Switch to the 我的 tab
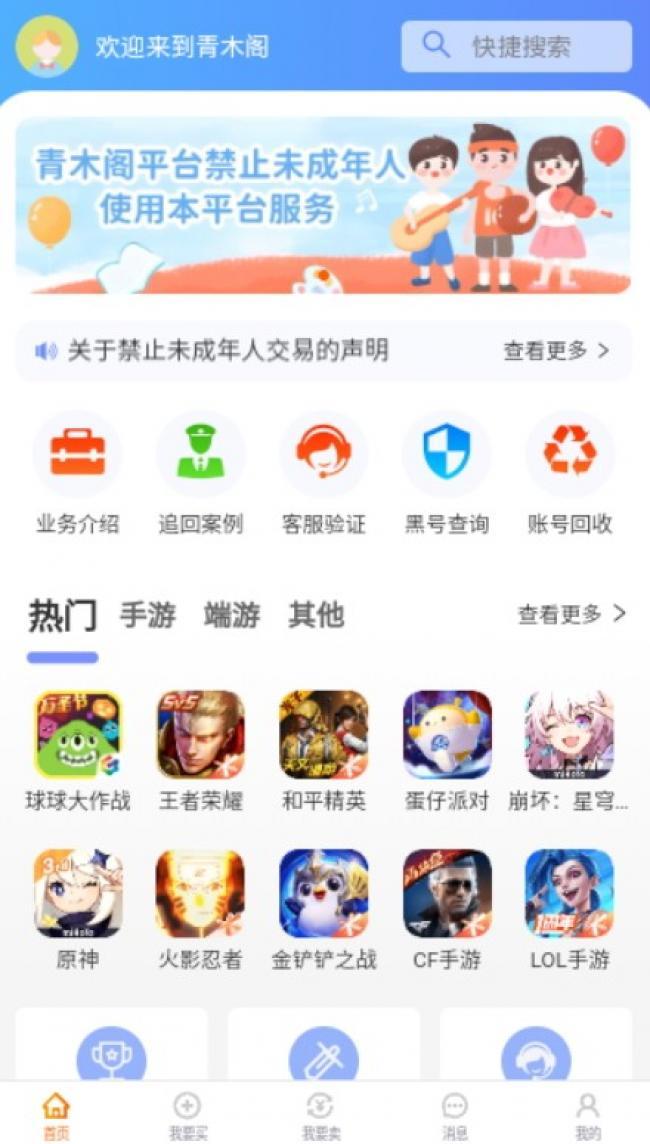Image resolution: width=650 pixels, height=1144 pixels. click(588, 1114)
